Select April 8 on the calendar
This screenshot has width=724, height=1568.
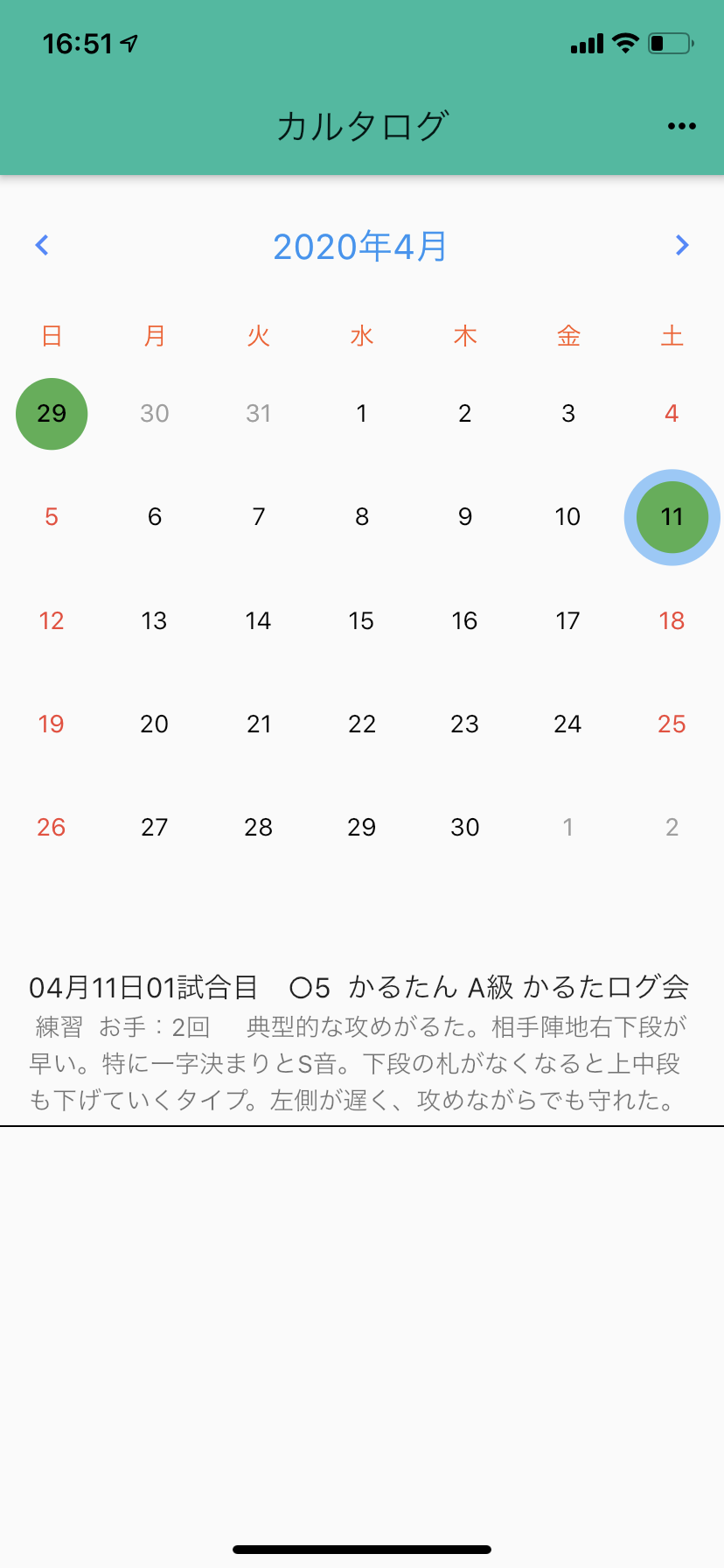click(x=361, y=517)
